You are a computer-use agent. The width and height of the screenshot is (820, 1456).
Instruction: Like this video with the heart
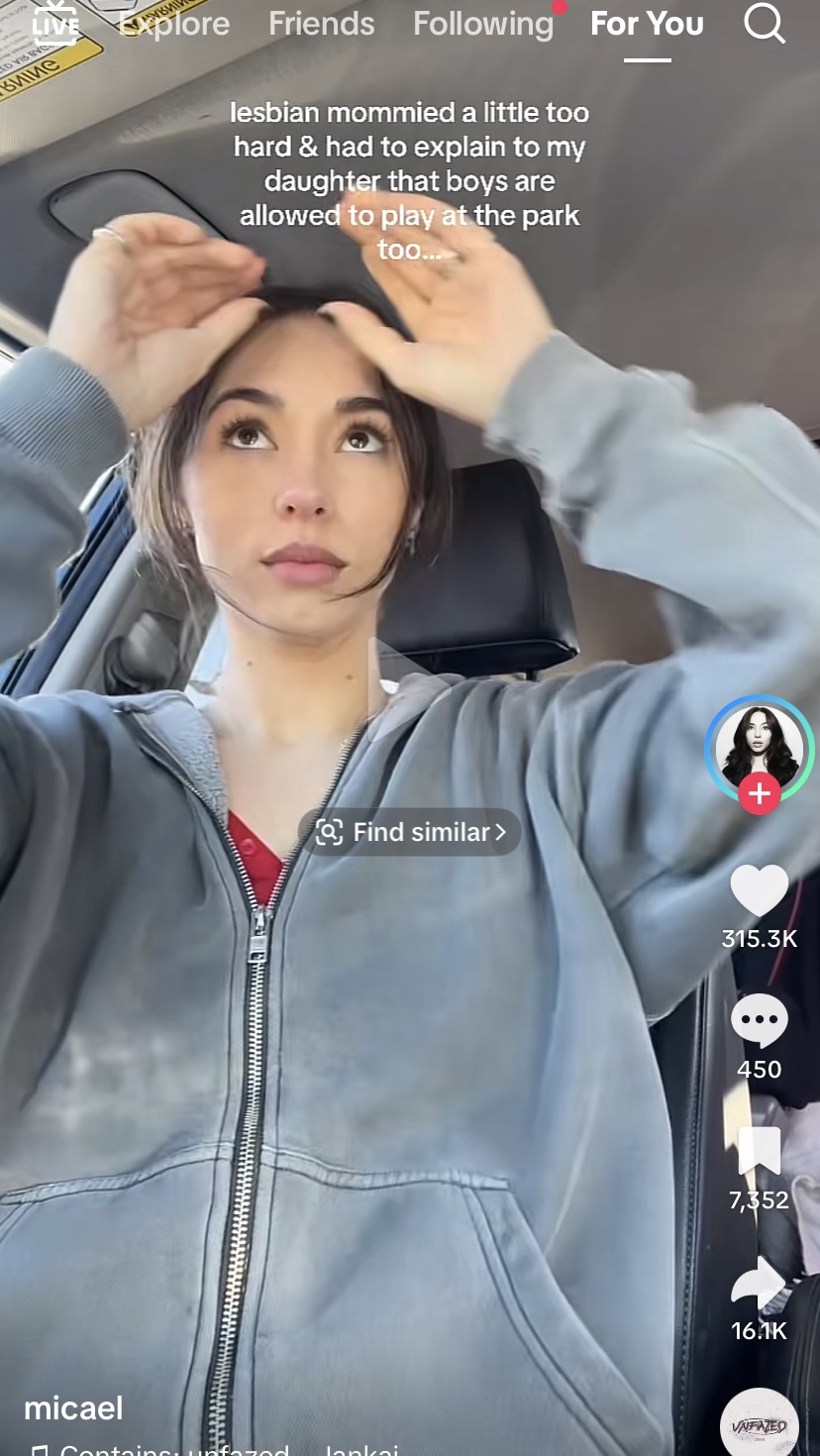coord(759,890)
